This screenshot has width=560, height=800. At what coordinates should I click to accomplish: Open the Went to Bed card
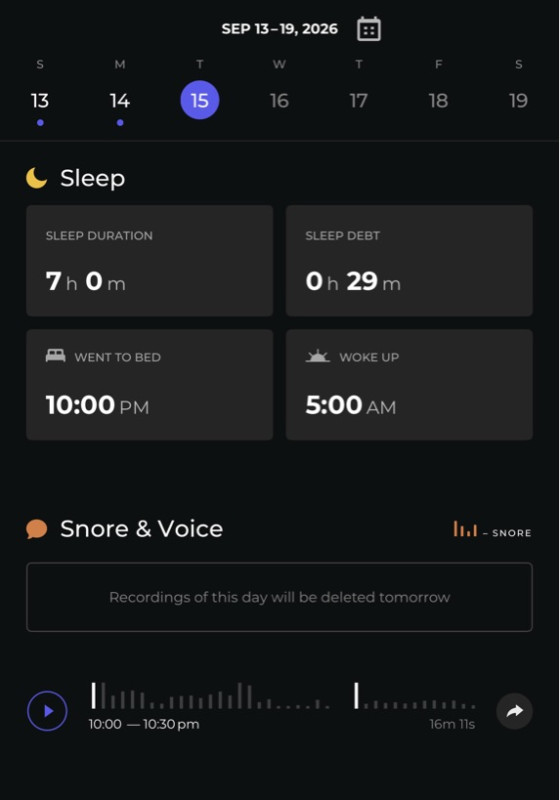[x=149, y=385]
